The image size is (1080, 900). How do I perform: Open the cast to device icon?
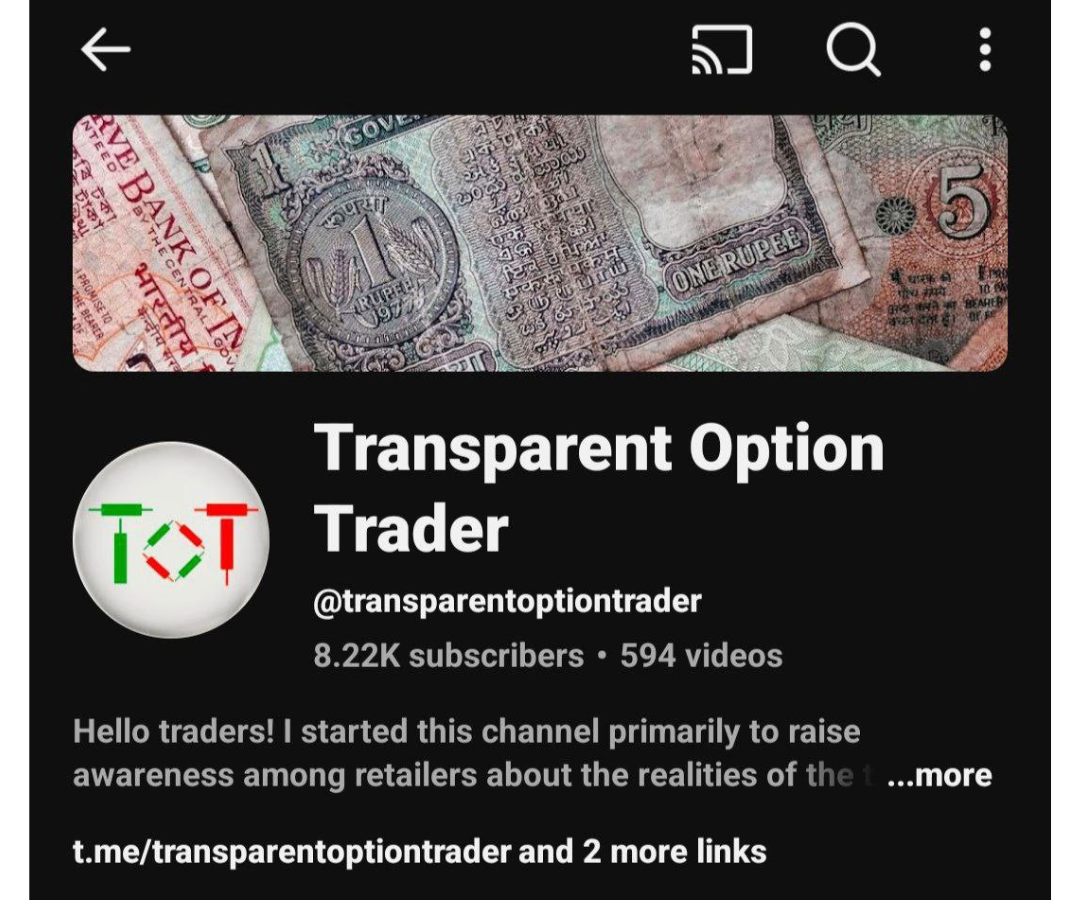pyautogui.click(x=721, y=50)
